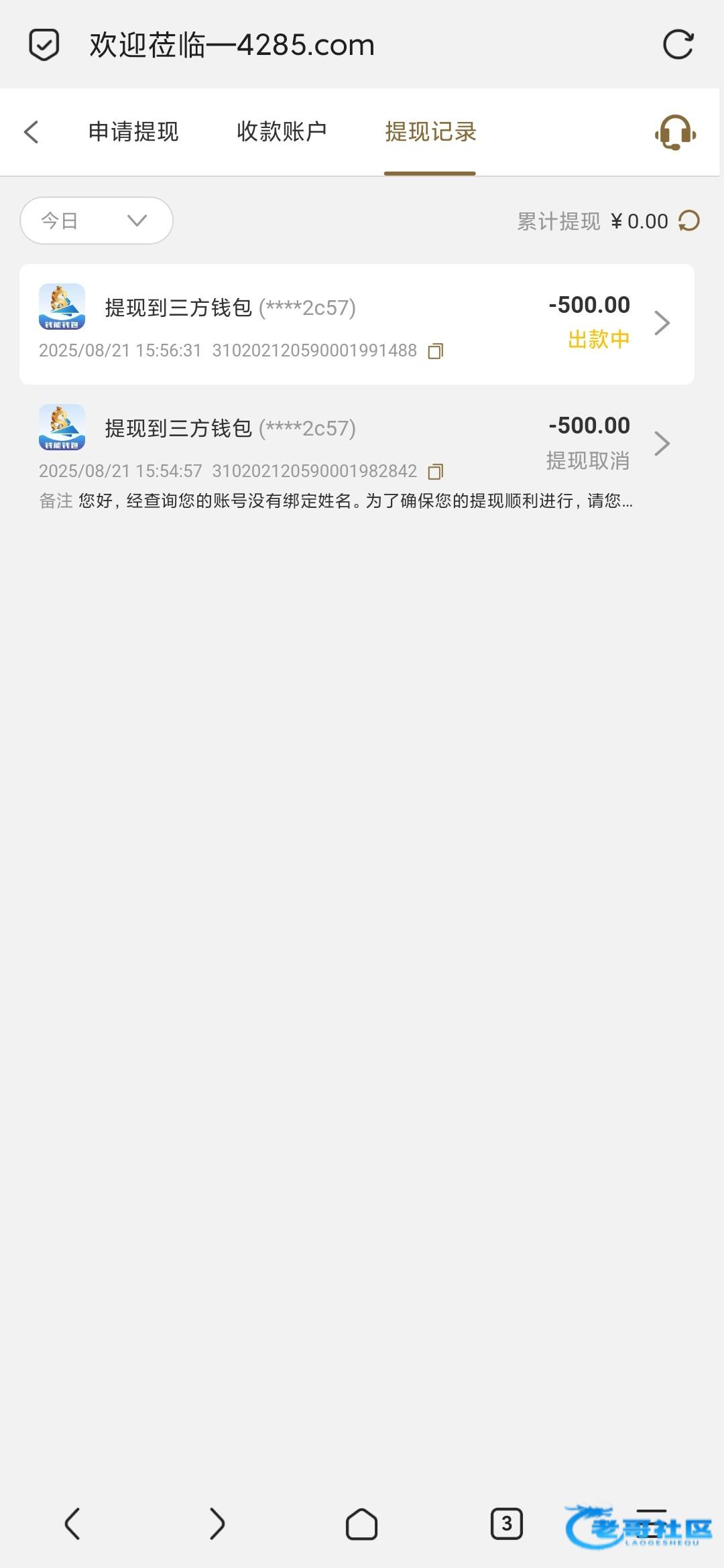Viewport: 724px width, 1568px height.
Task: Go to browser home page
Action: 361,1524
